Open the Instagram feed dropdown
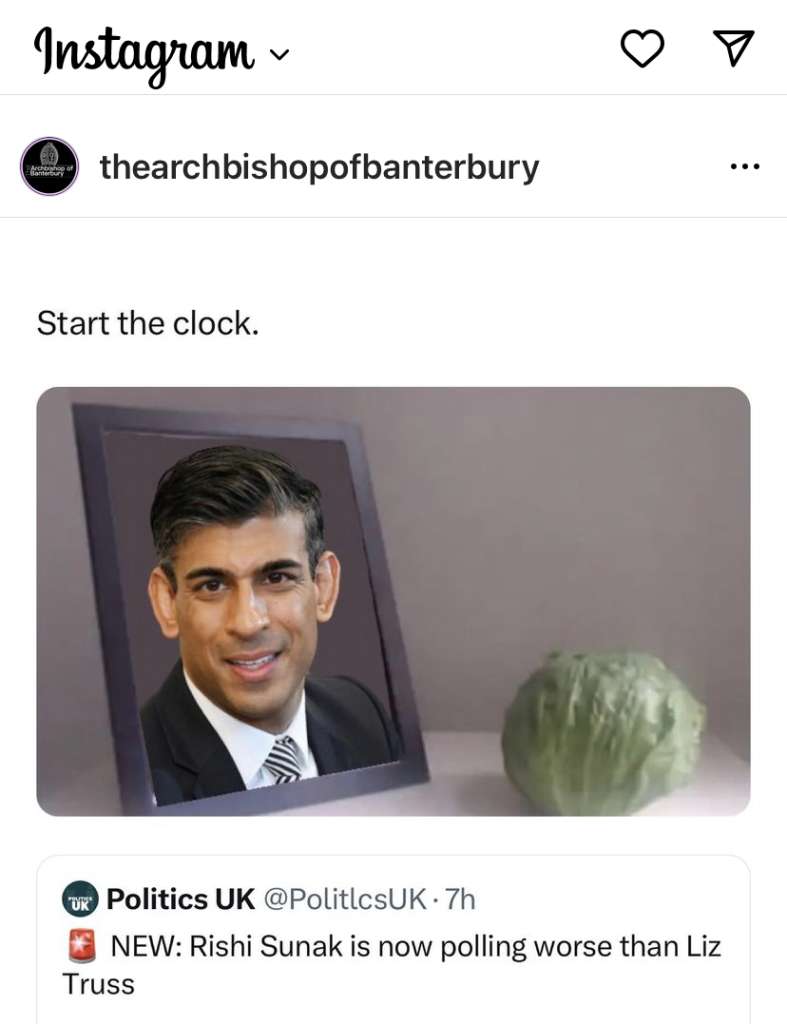 [x=281, y=52]
